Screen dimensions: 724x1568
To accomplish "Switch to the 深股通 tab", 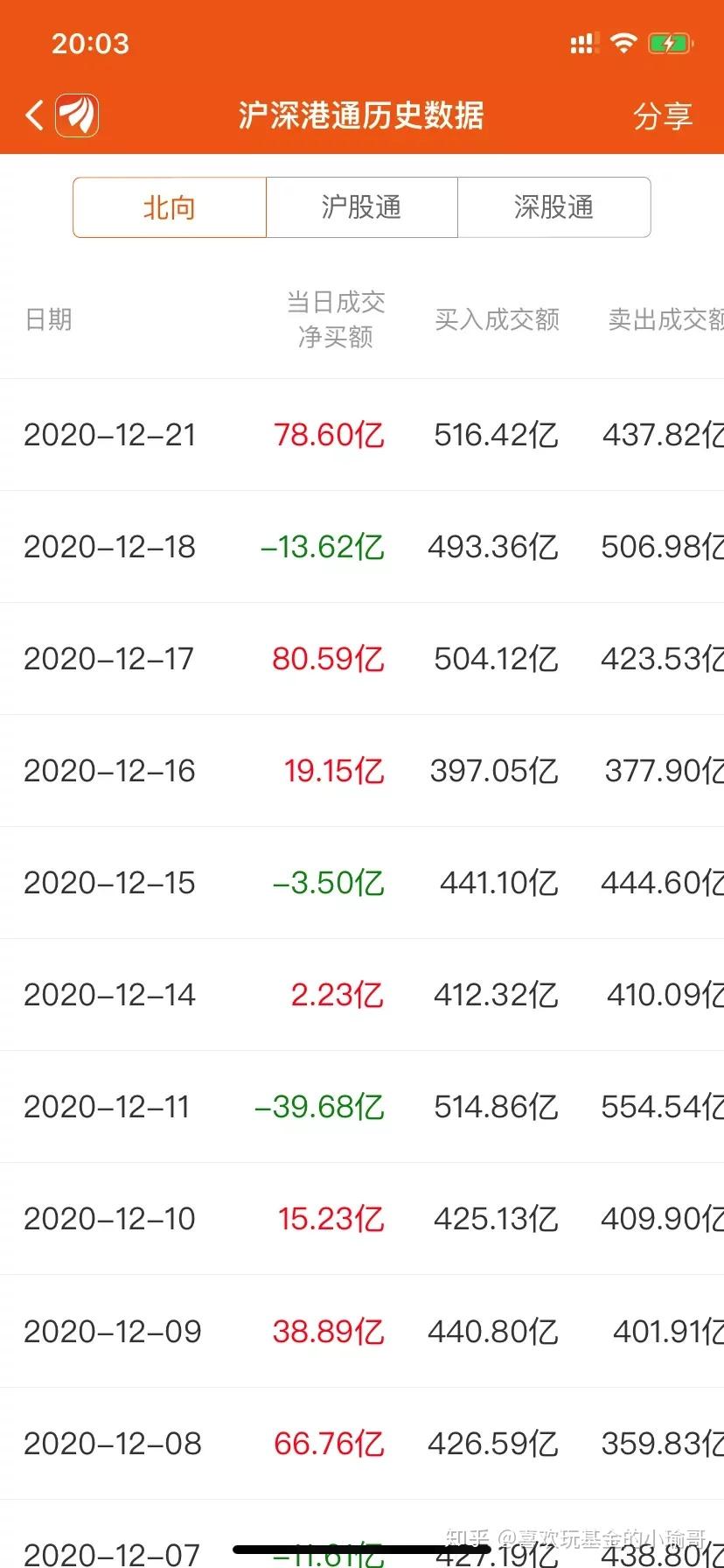I will coord(554,207).
